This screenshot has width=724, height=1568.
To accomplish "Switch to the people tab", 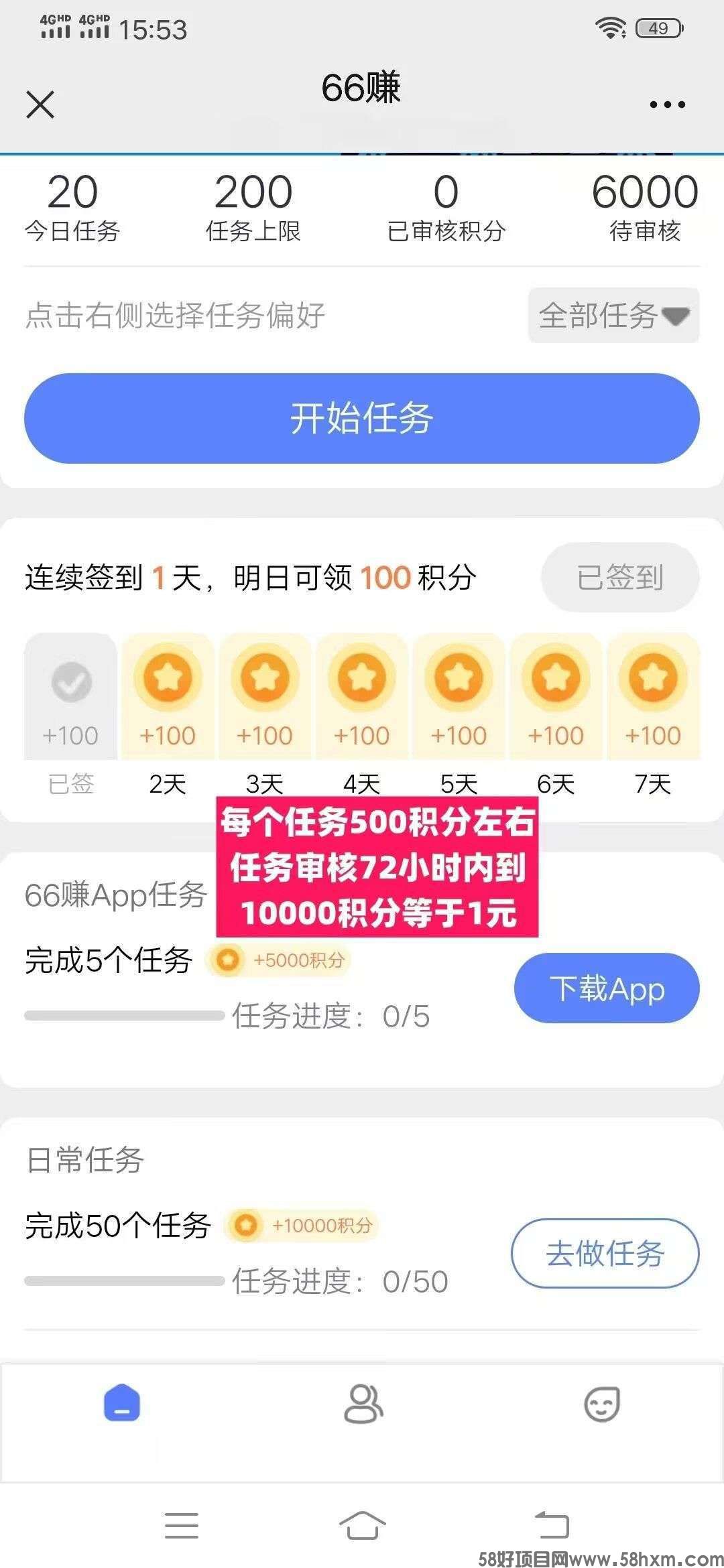I will click(x=363, y=1403).
